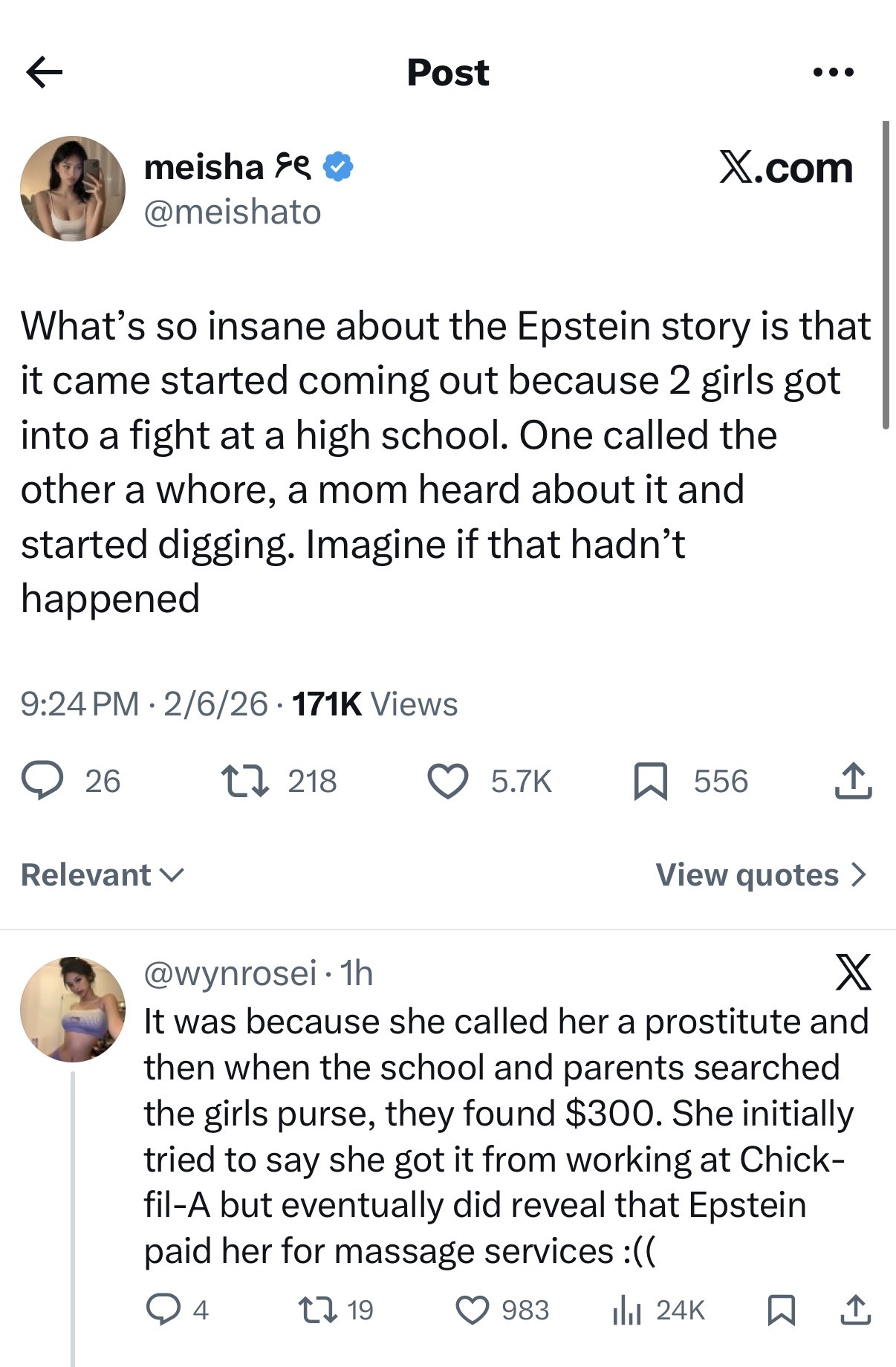896x1367 pixels.
Task: Like @wynrosei's reply
Action: point(473,1310)
